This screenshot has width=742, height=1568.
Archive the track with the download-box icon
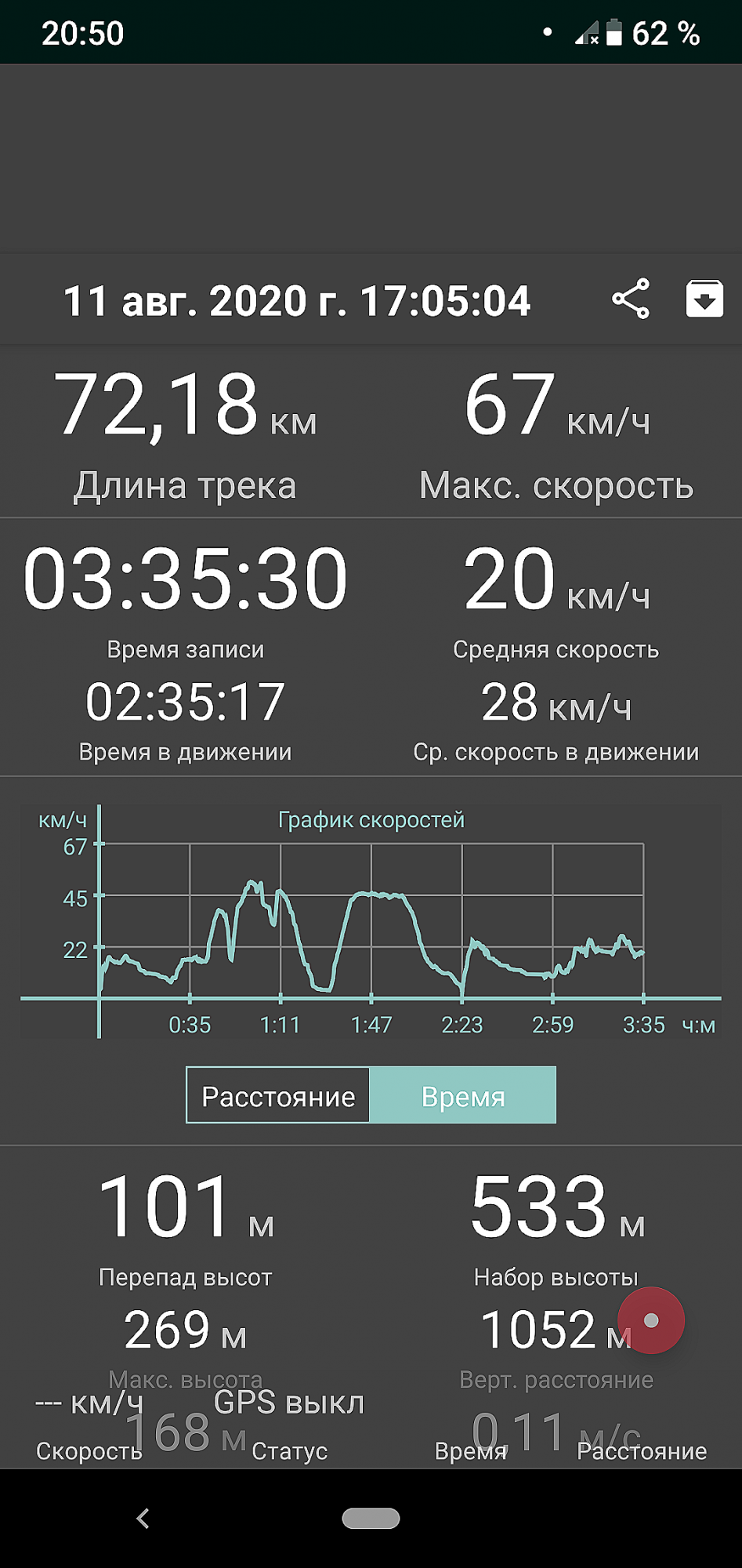coord(704,299)
